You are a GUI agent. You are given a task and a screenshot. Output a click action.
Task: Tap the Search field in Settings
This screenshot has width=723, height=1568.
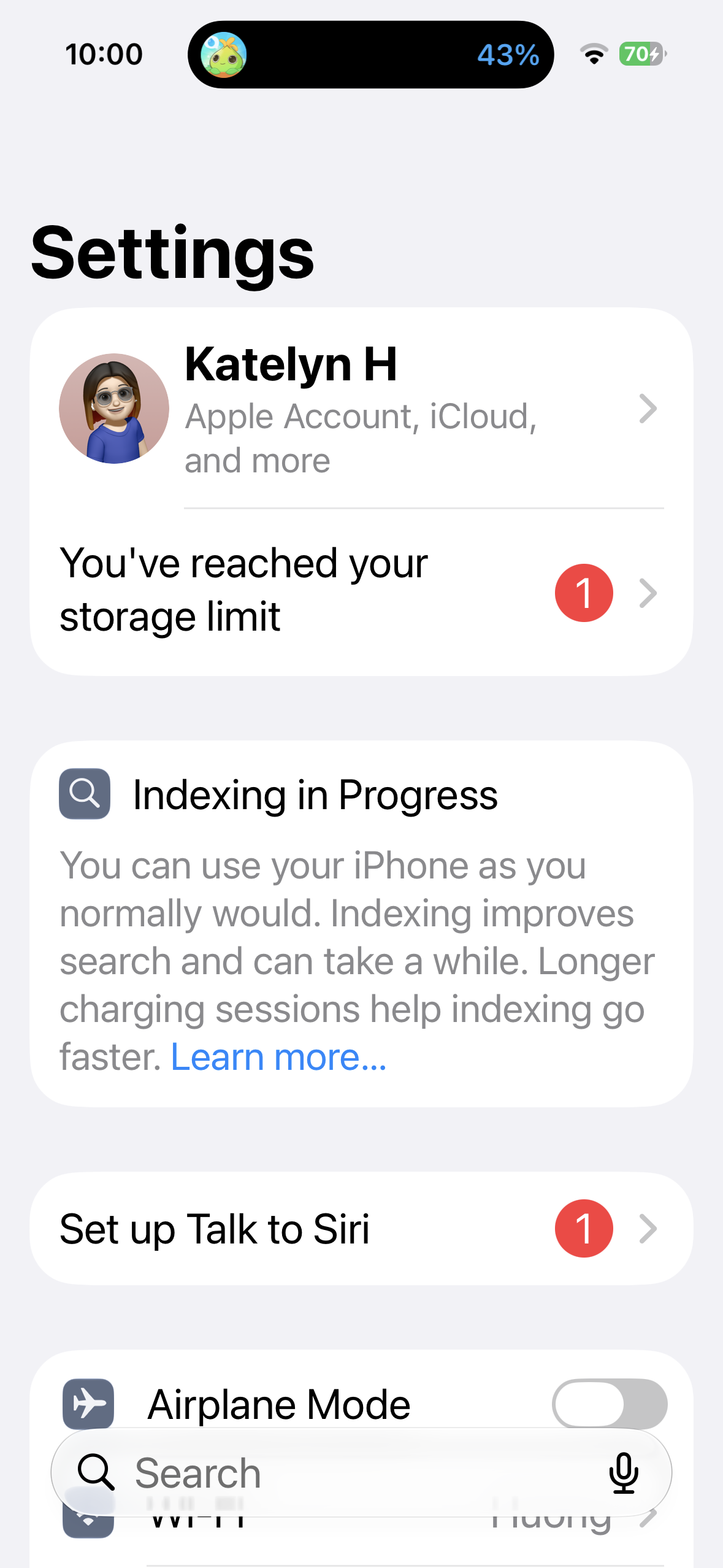(361, 1472)
